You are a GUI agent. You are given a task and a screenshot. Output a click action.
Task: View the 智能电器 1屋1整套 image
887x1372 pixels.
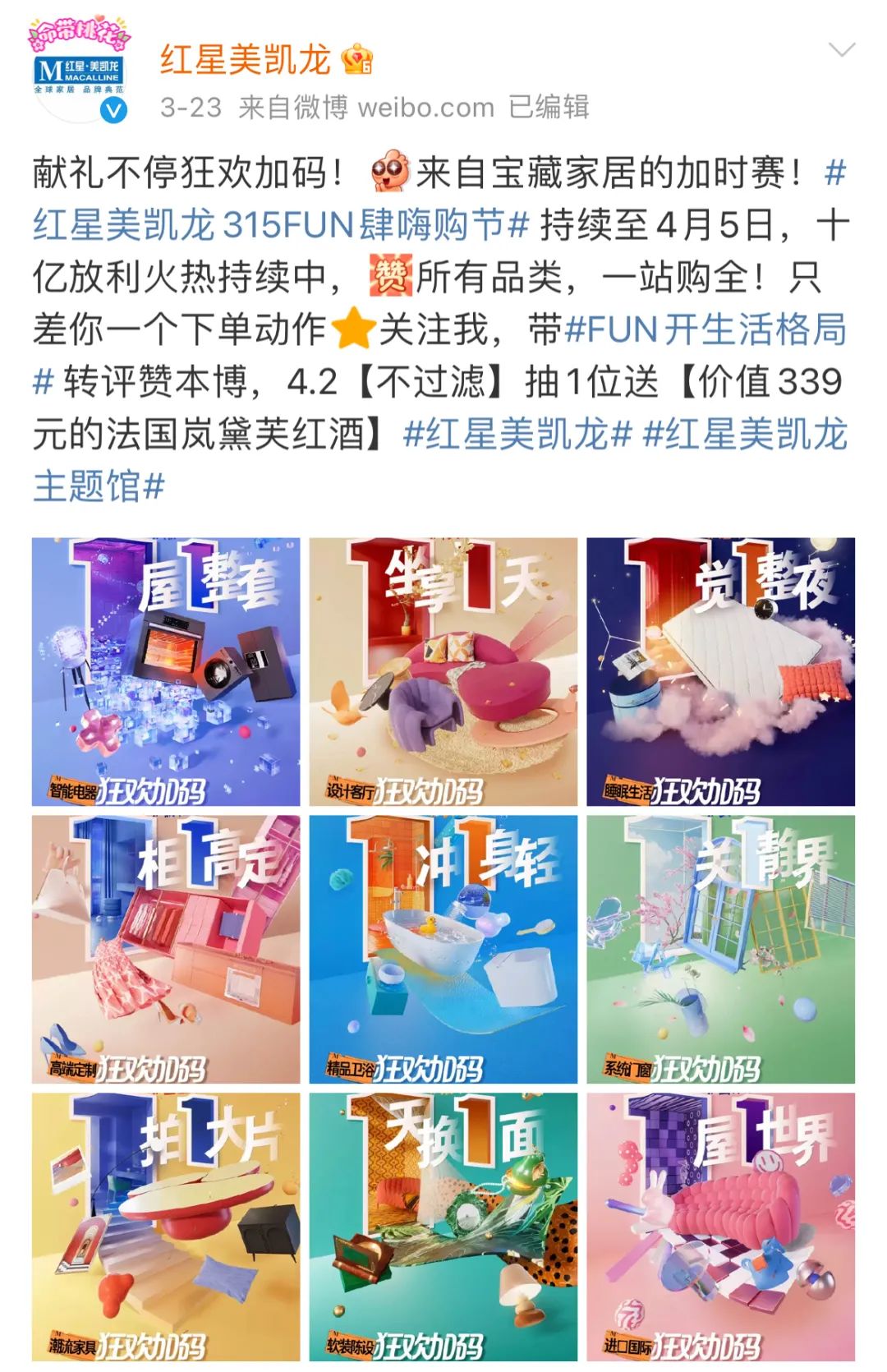click(166, 671)
